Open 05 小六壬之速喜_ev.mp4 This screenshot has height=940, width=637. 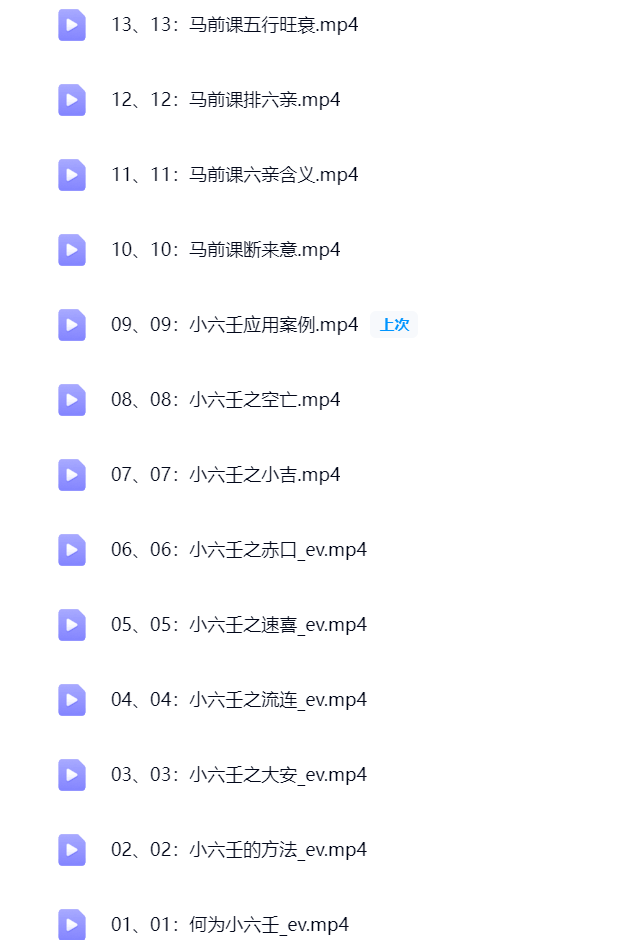(238, 625)
